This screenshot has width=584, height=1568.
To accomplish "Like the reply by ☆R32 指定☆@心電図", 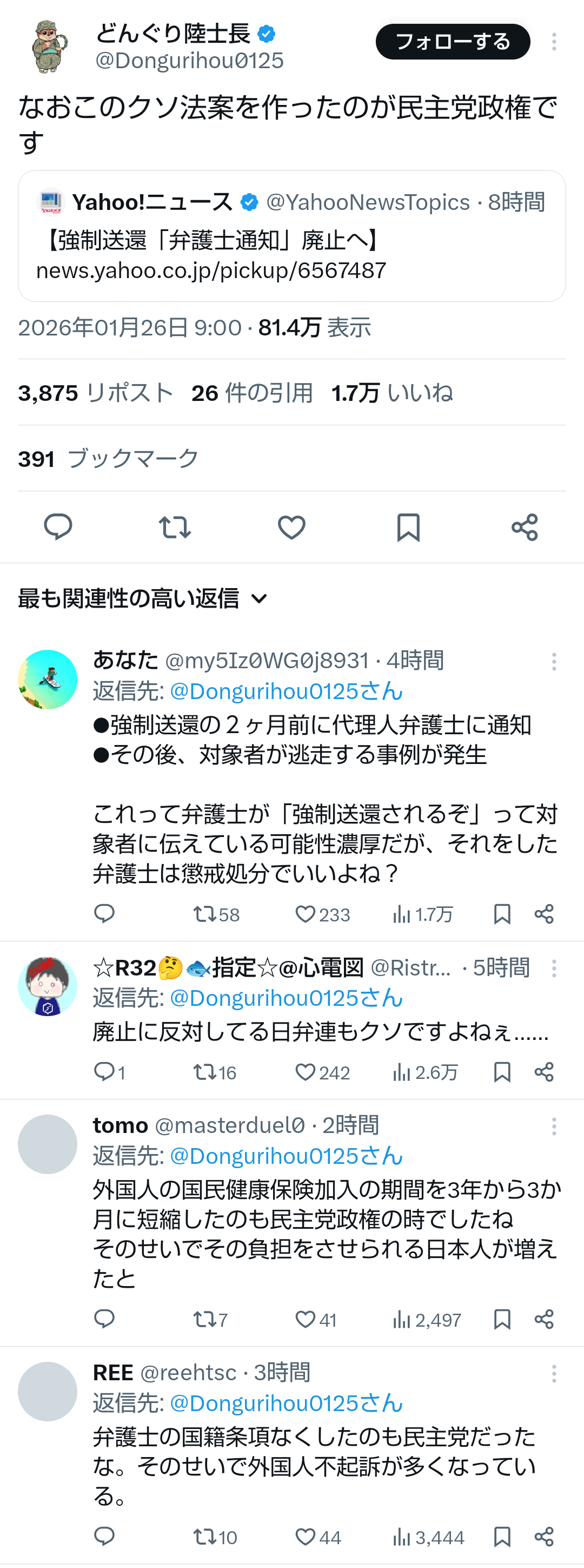I will 306,1072.
